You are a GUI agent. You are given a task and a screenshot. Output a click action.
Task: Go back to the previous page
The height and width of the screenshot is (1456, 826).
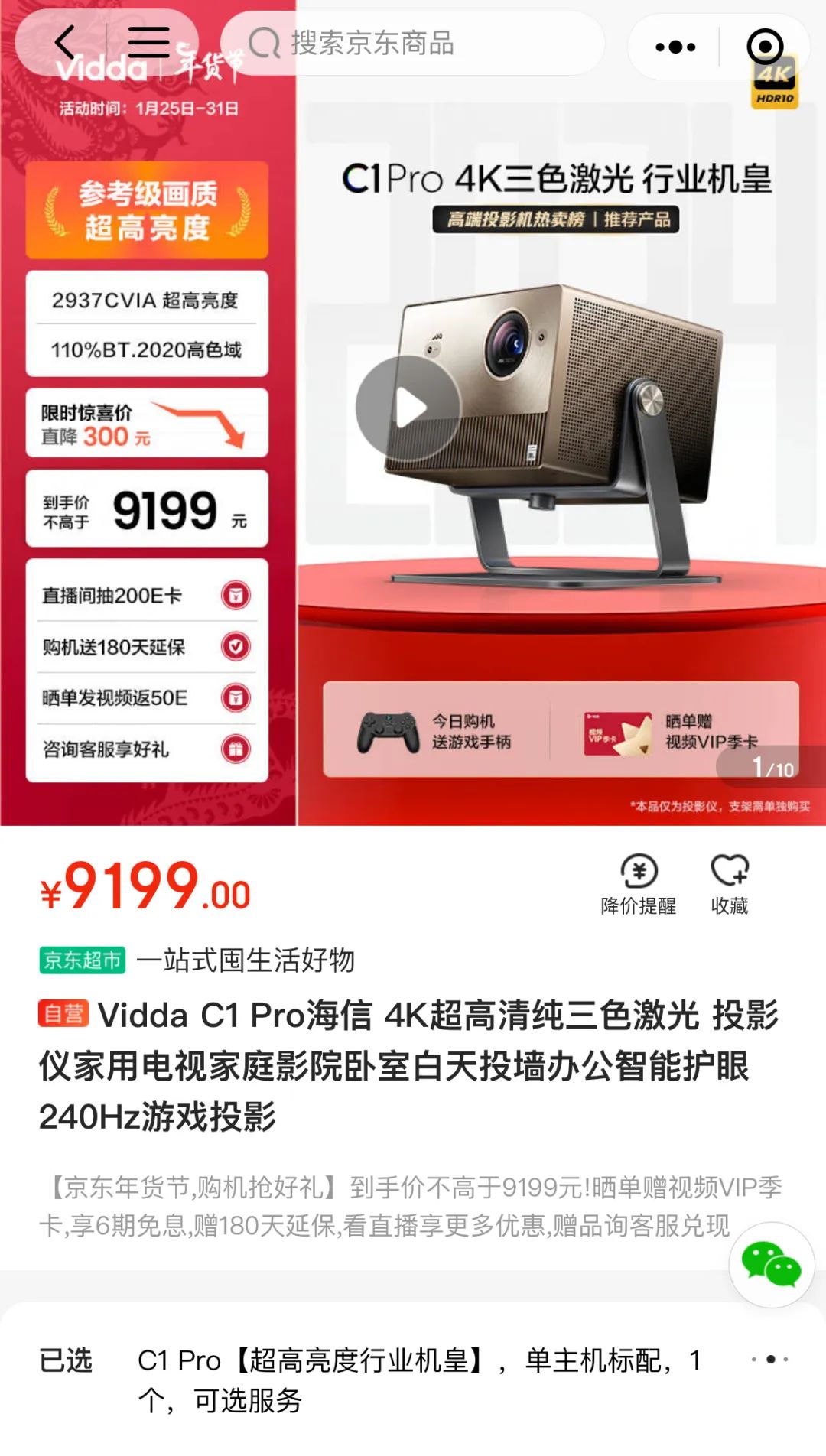tap(67, 42)
